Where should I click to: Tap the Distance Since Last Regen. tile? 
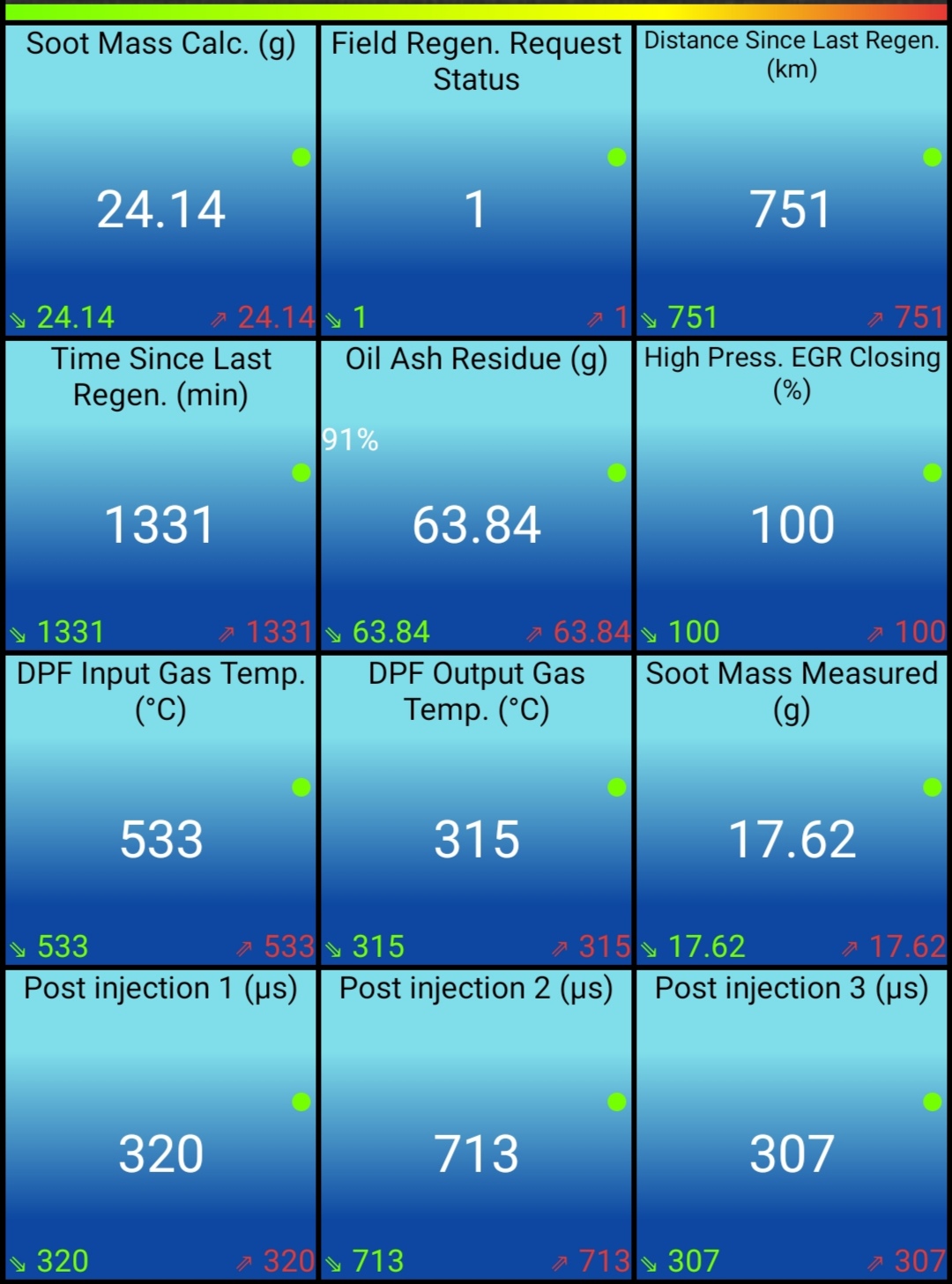click(792, 181)
